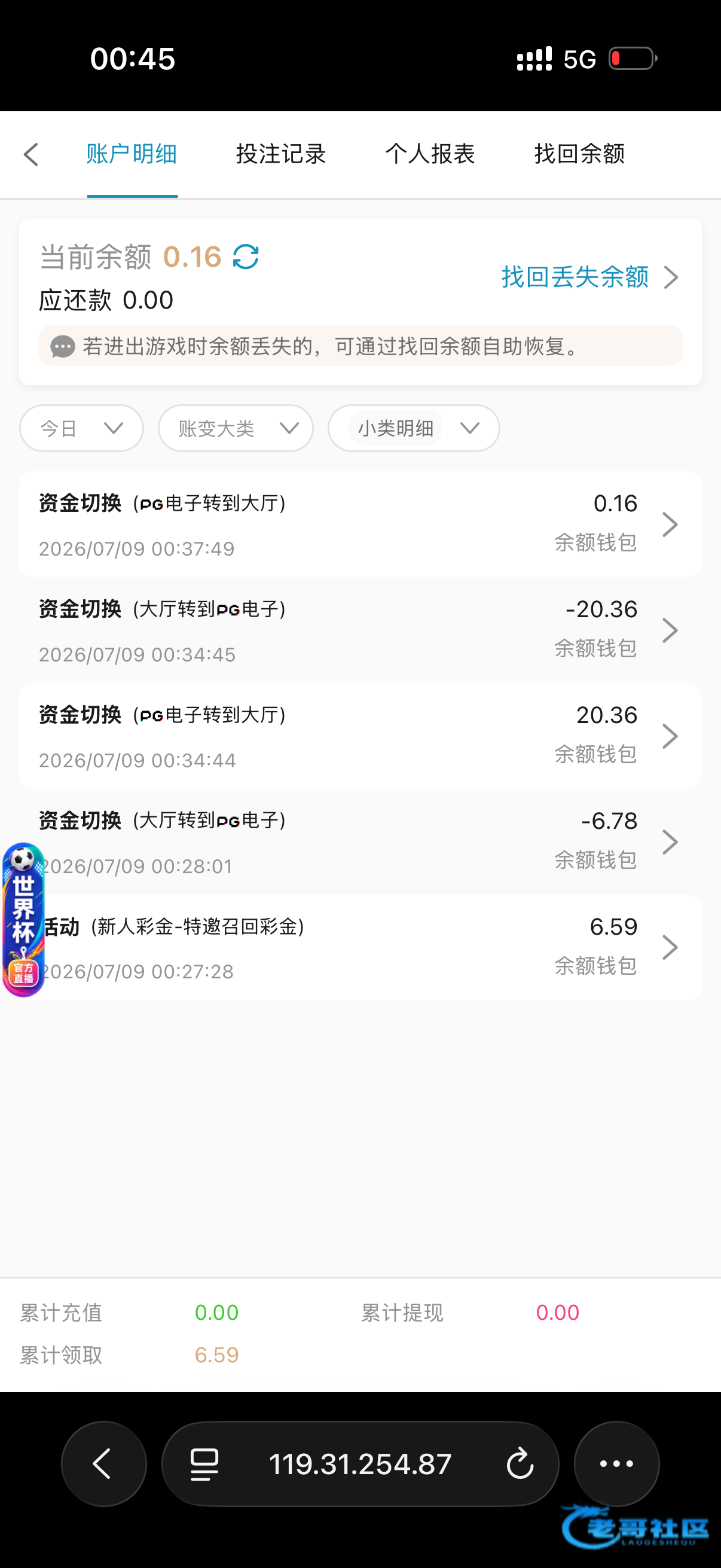Refresh the current balance 0.16
This screenshot has height=1568, width=721.
click(246, 257)
